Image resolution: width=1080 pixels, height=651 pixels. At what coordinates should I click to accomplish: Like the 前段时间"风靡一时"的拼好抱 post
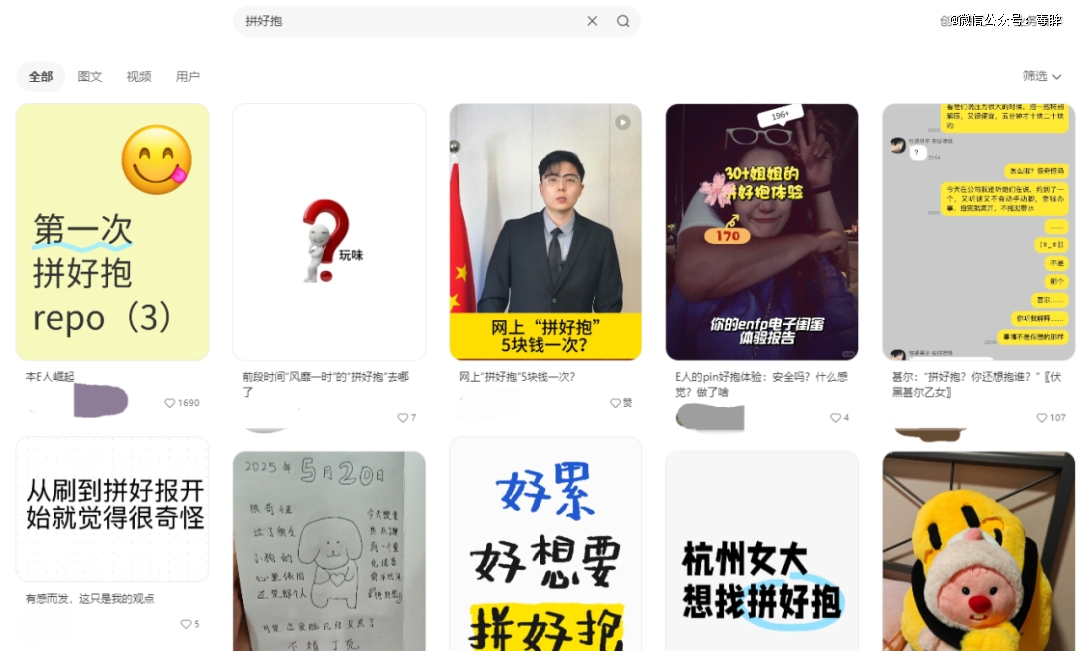pos(402,417)
